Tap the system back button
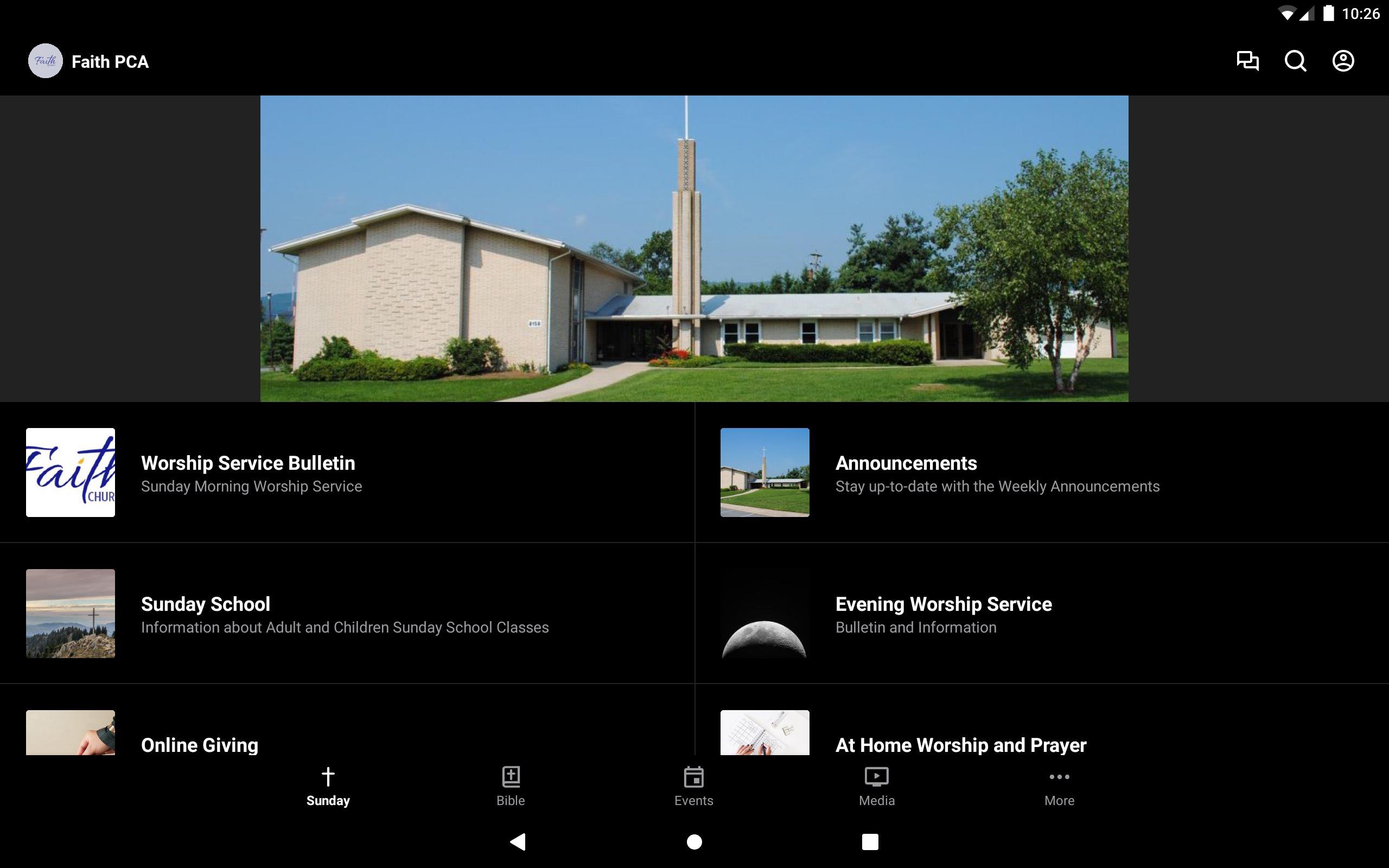This screenshot has height=868, width=1389. [x=518, y=841]
